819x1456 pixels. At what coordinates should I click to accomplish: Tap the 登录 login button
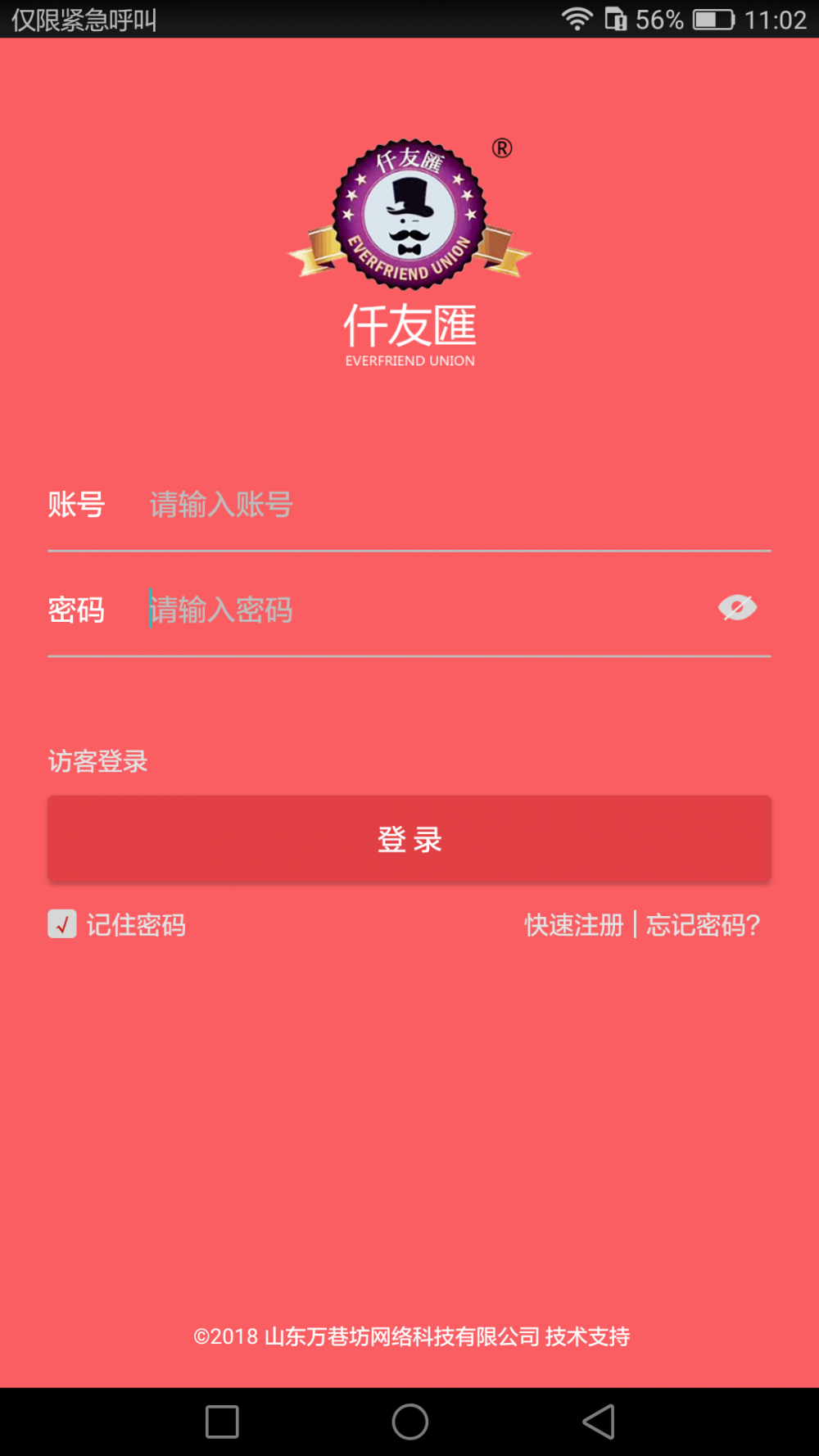coord(409,839)
